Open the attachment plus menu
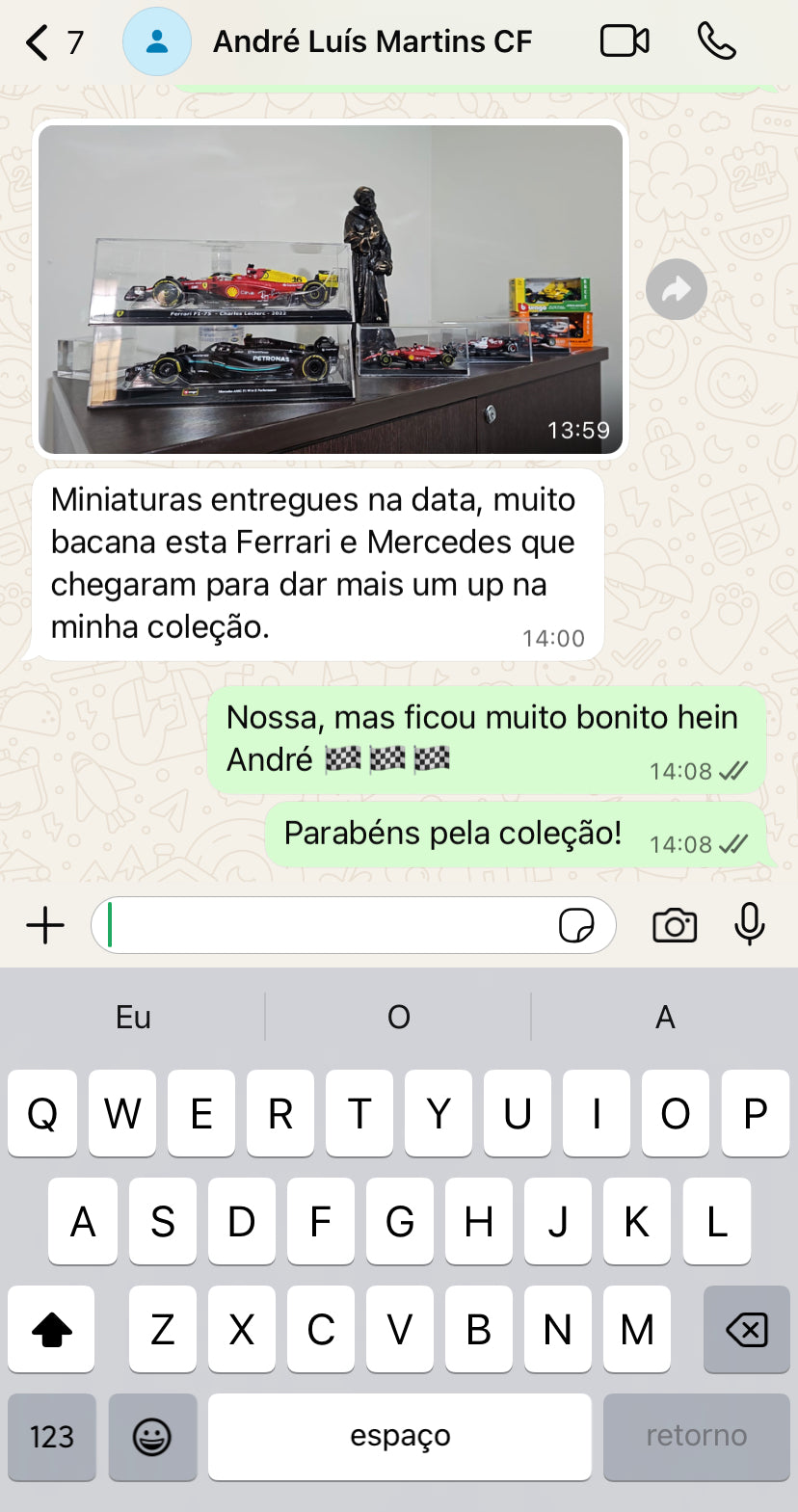Viewport: 798px width, 1512px height. point(45,926)
